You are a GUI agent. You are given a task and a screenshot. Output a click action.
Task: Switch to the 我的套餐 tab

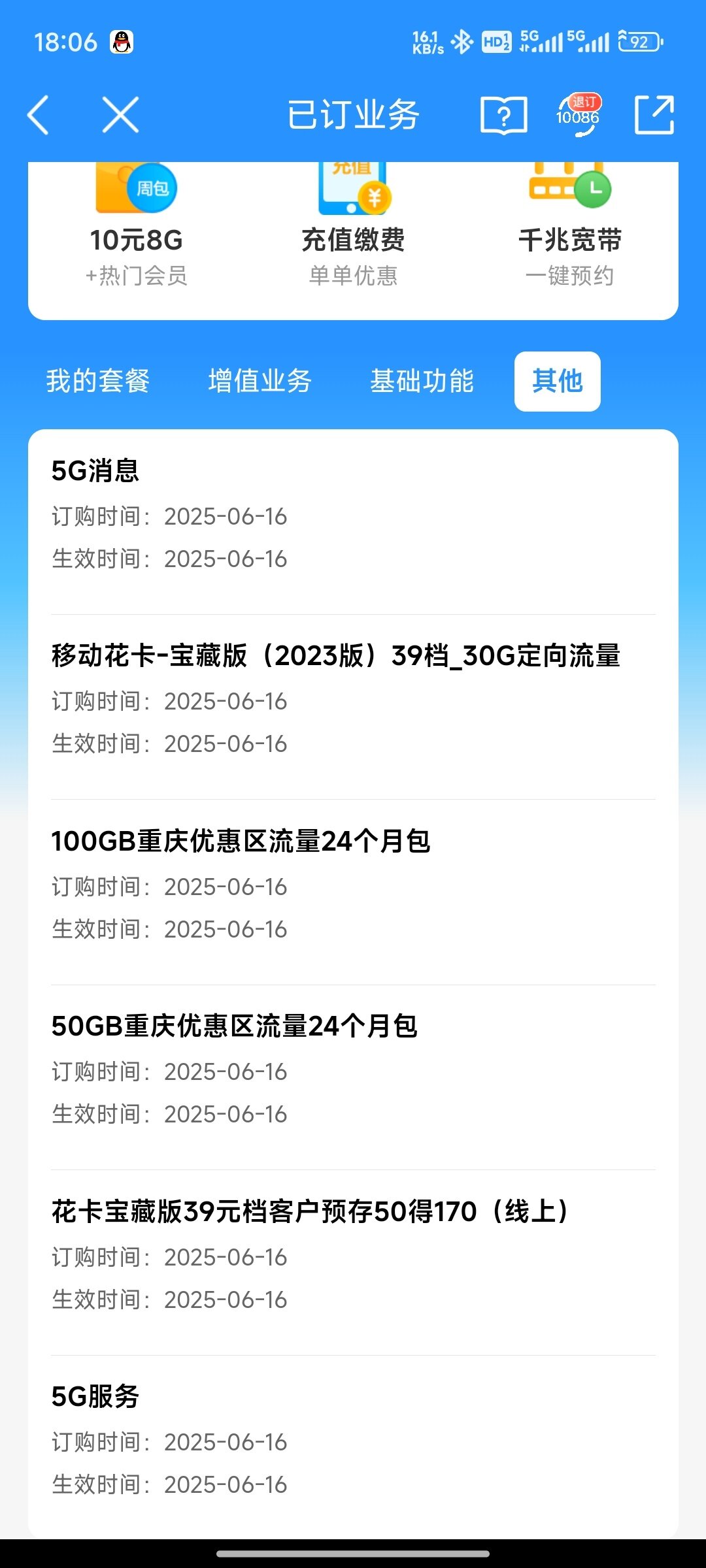coord(98,381)
